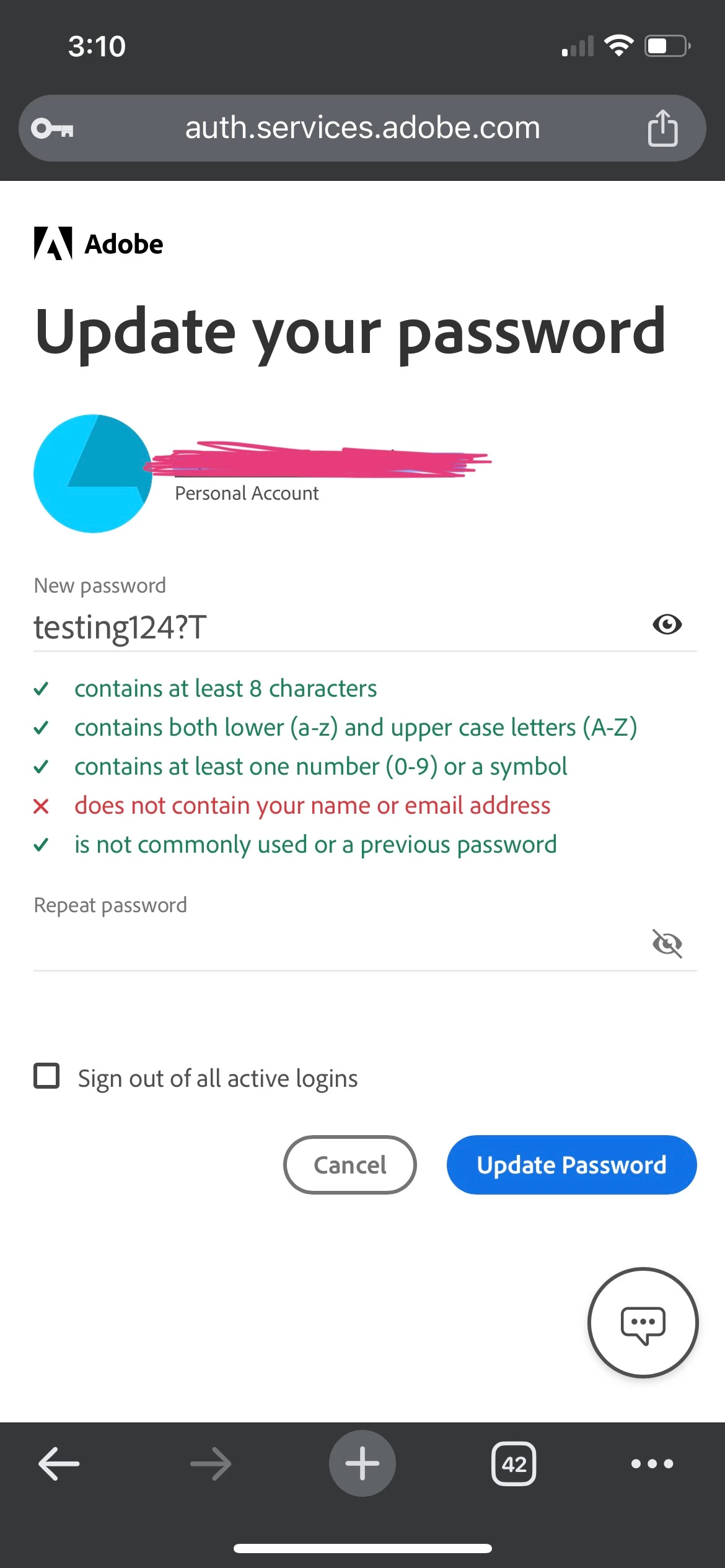Cancel the password update
The width and height of the screenshot is (725, 1568).
coord(350,1165)
